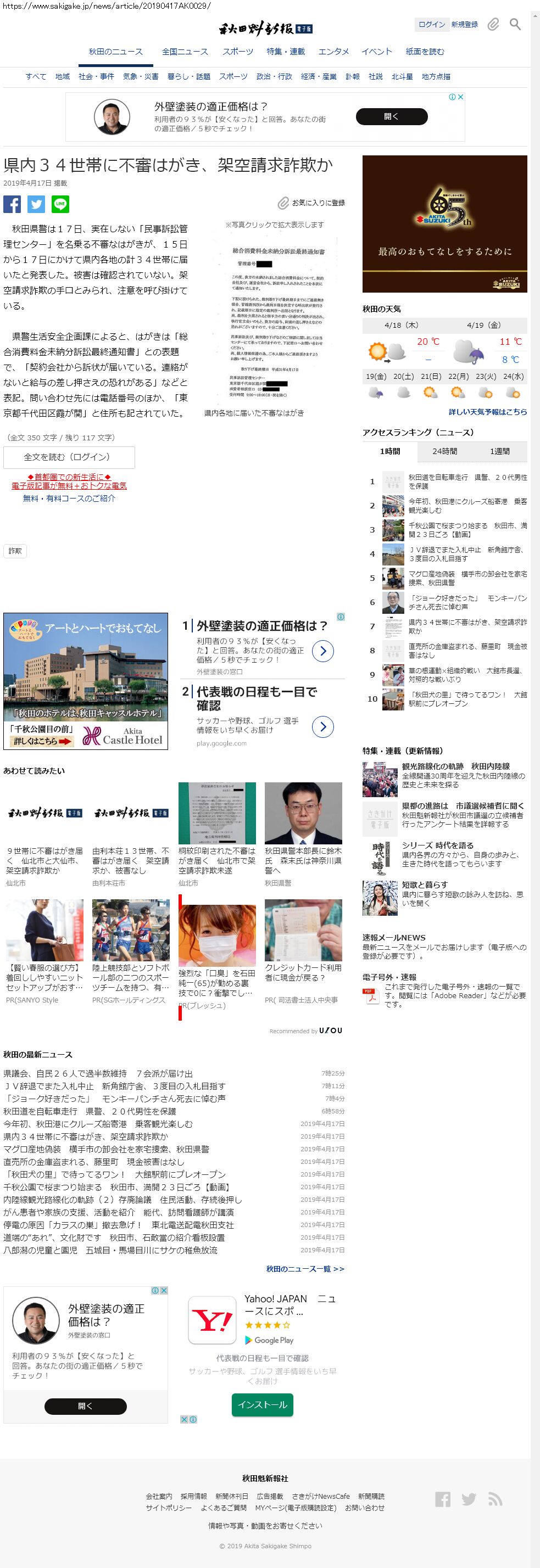Switch ranking to 24時間 tab
540x1568 pixels.
pyautogui.click(x=444, y=451)
